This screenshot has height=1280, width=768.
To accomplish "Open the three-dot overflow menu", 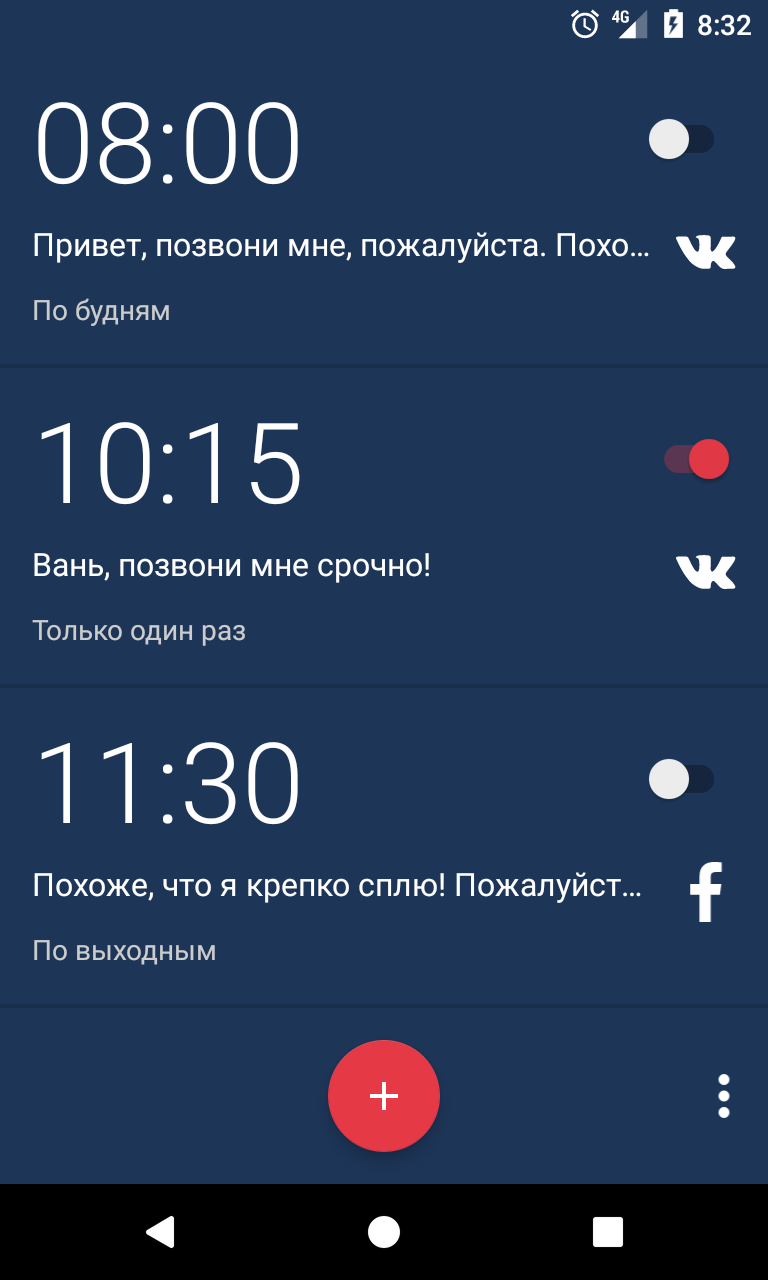I will click(724, 1096).
